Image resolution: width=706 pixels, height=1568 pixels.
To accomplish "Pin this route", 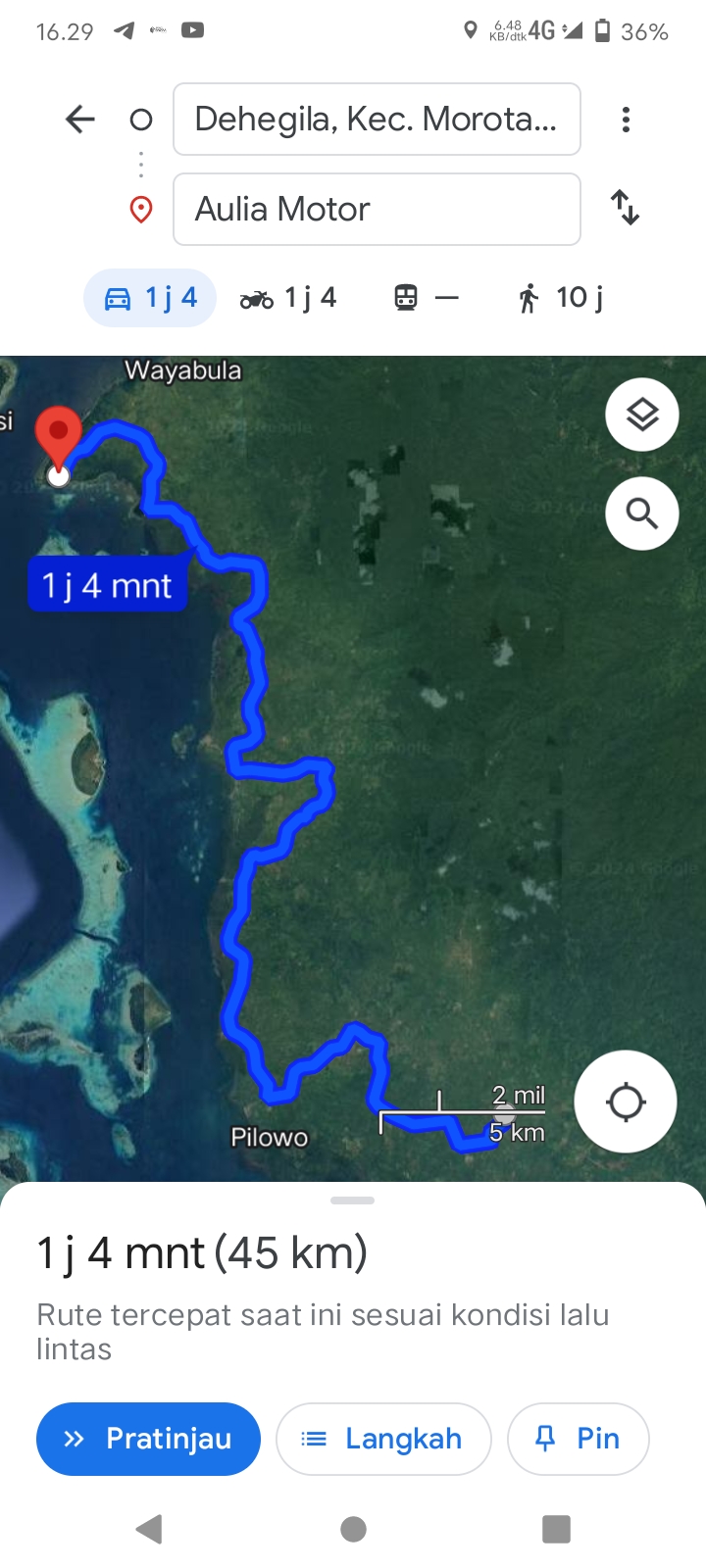I will (578, 1439).
